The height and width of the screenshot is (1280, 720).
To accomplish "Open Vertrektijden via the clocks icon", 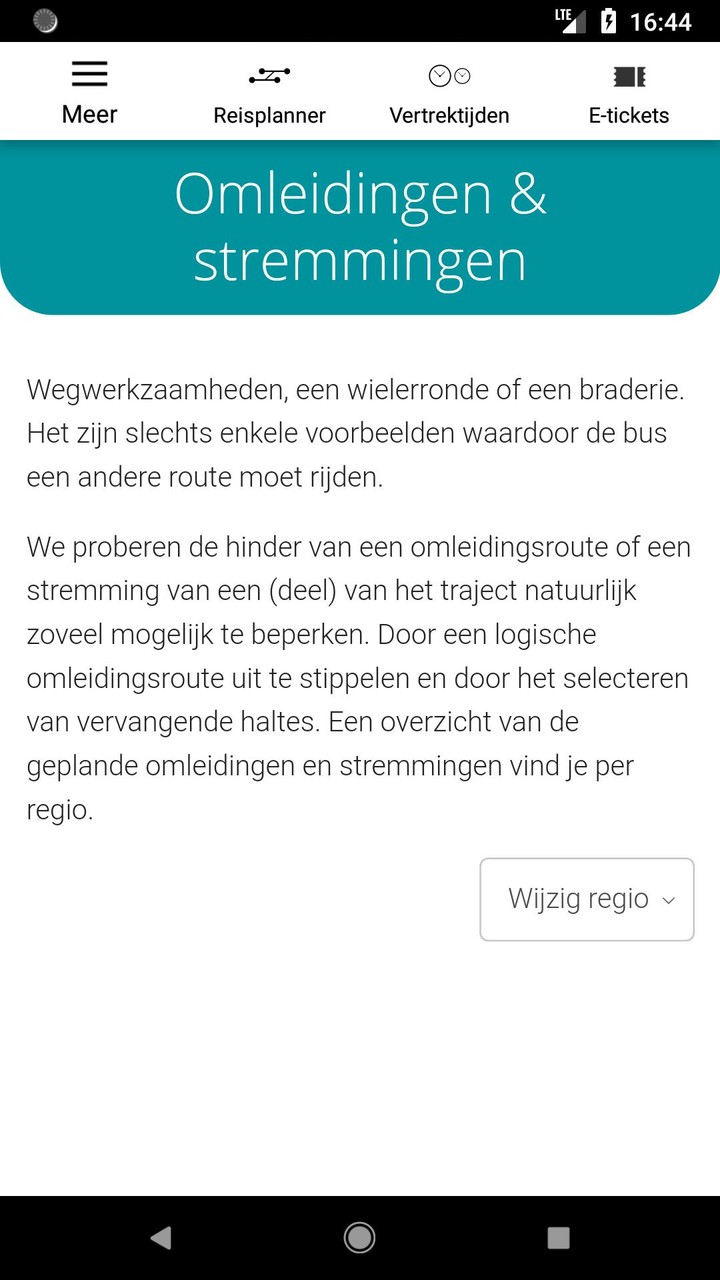I will click(448, 73).
